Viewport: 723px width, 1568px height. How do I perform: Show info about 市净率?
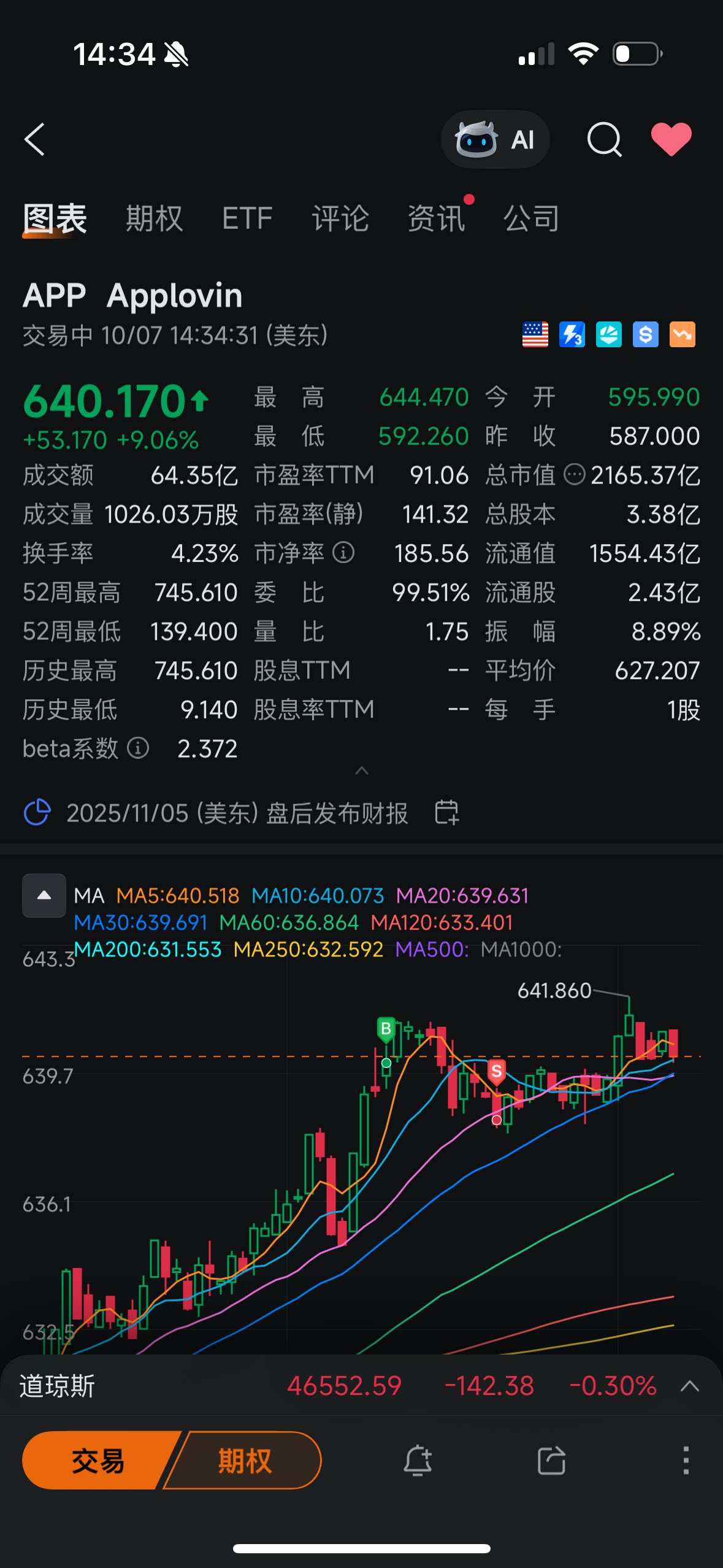343,553
